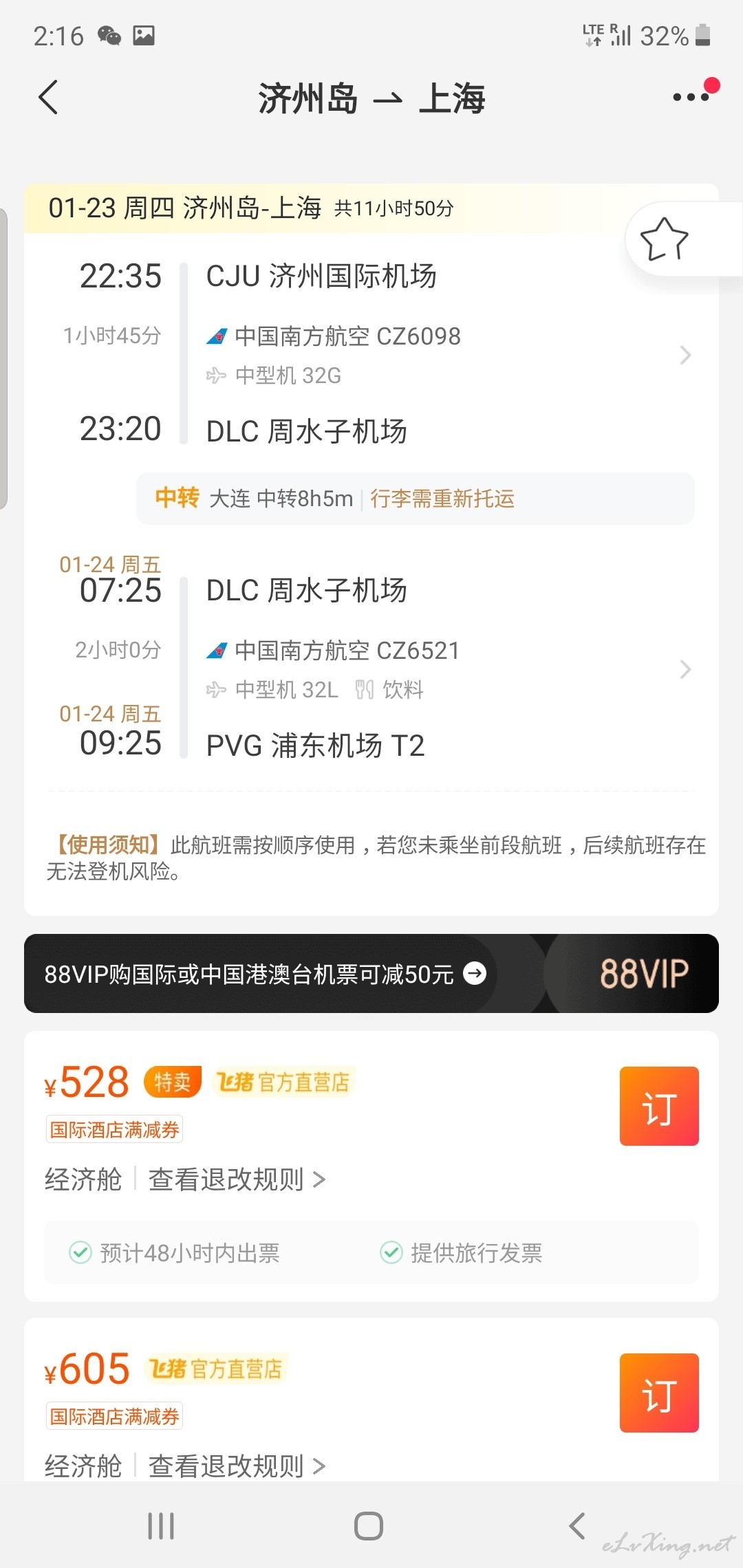This screenshot has width=743, height=1568.
Task: Tap 国际酒店满减券 under the ¥528 fare
Action: (x=114, y=1129)
